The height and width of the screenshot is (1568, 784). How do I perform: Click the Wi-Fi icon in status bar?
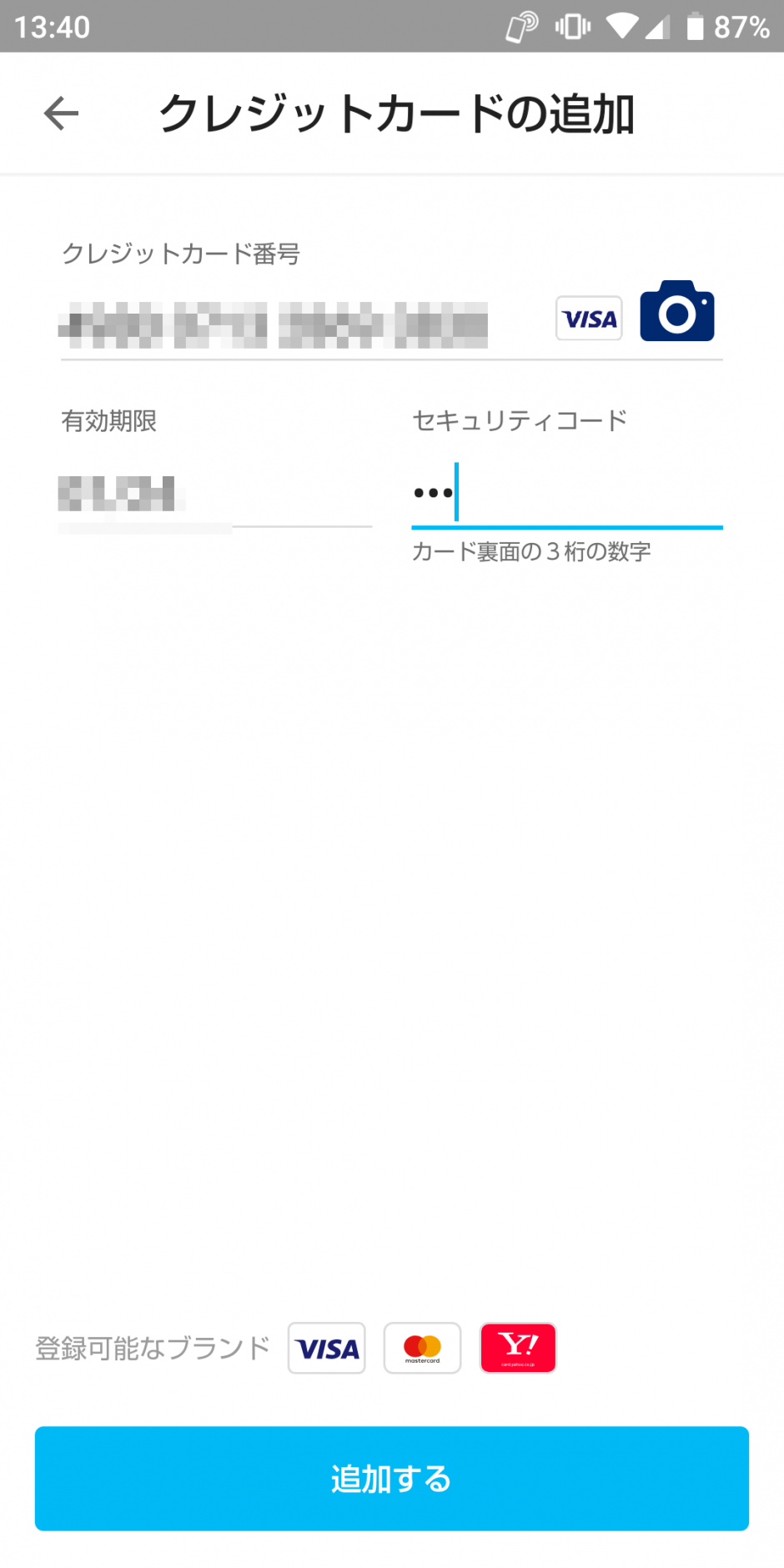pos(621,26)
